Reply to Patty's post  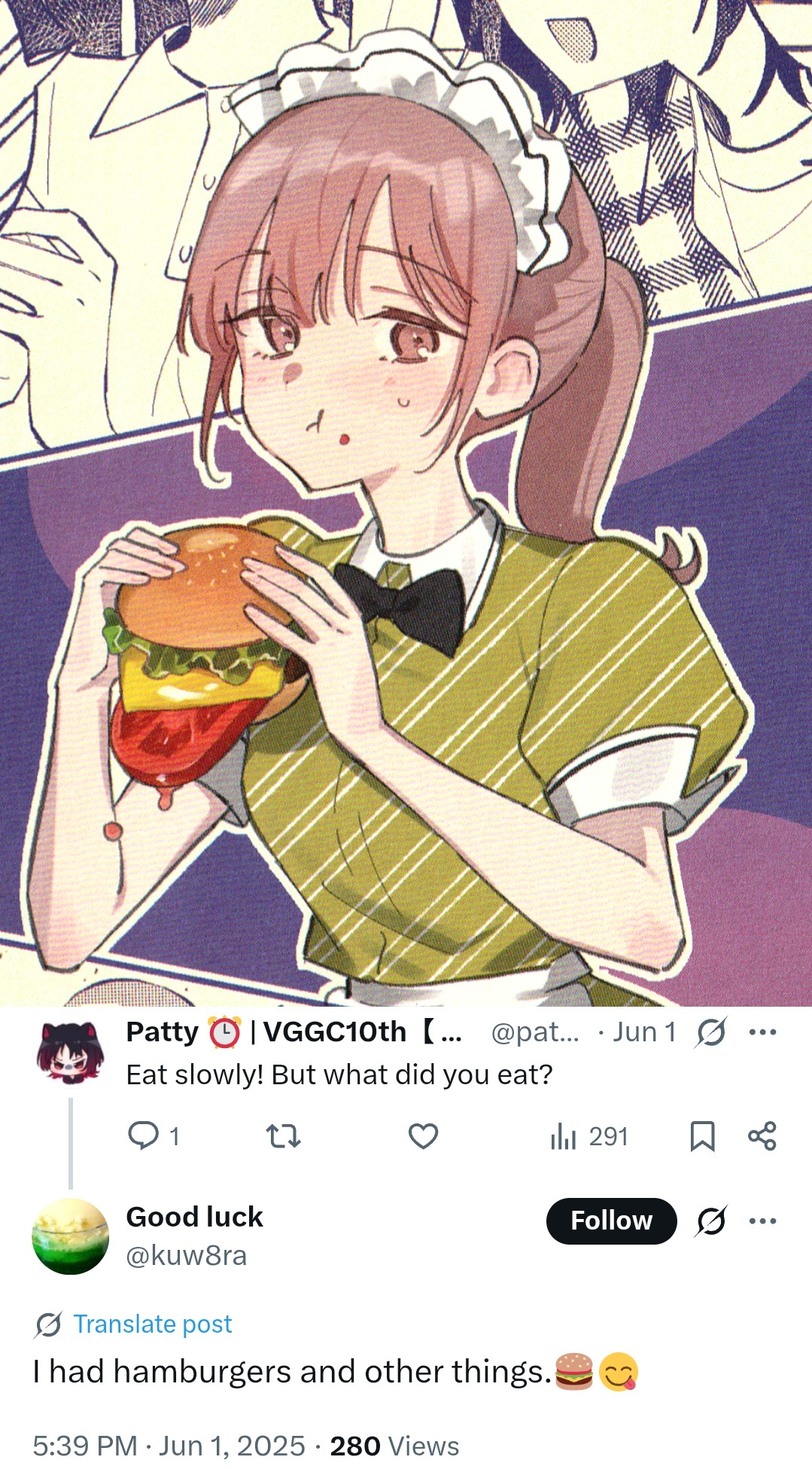coord(154,1135)
